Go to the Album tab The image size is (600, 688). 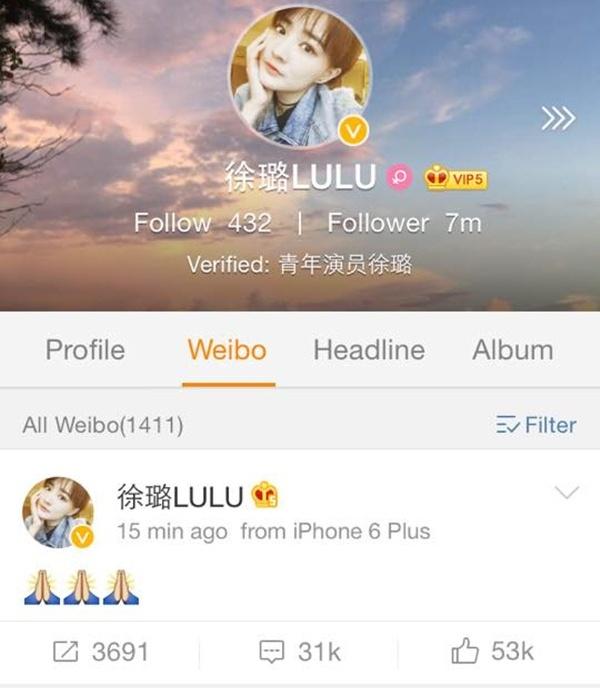(512, 350)
